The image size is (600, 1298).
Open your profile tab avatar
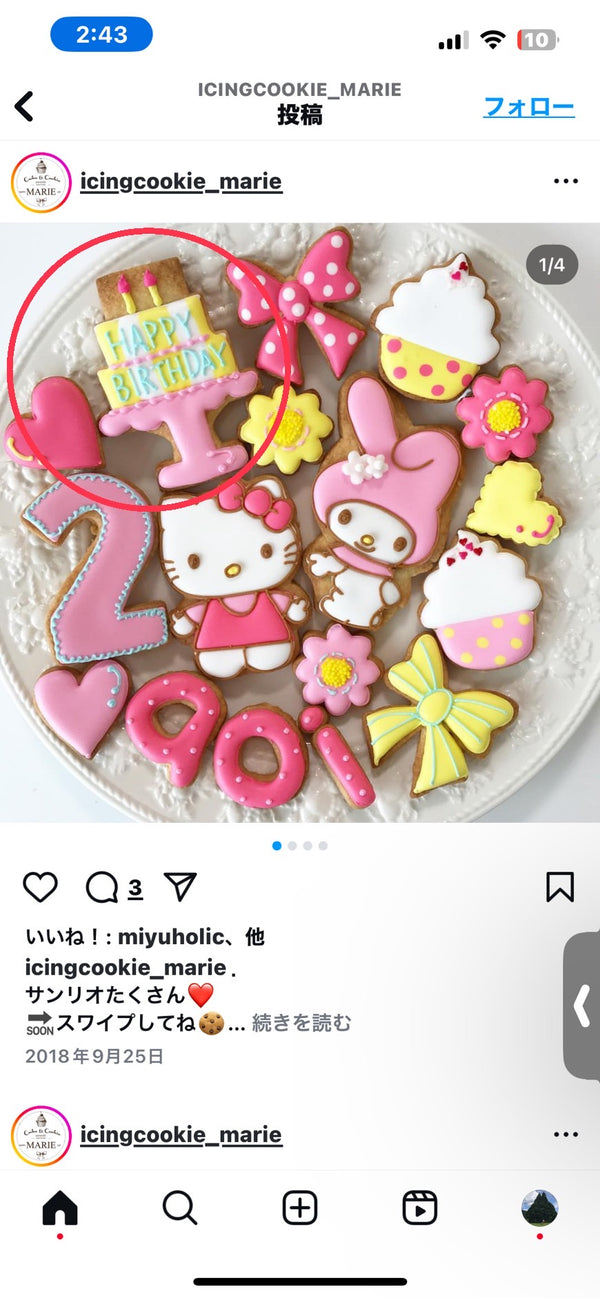tap(540, 1208)
